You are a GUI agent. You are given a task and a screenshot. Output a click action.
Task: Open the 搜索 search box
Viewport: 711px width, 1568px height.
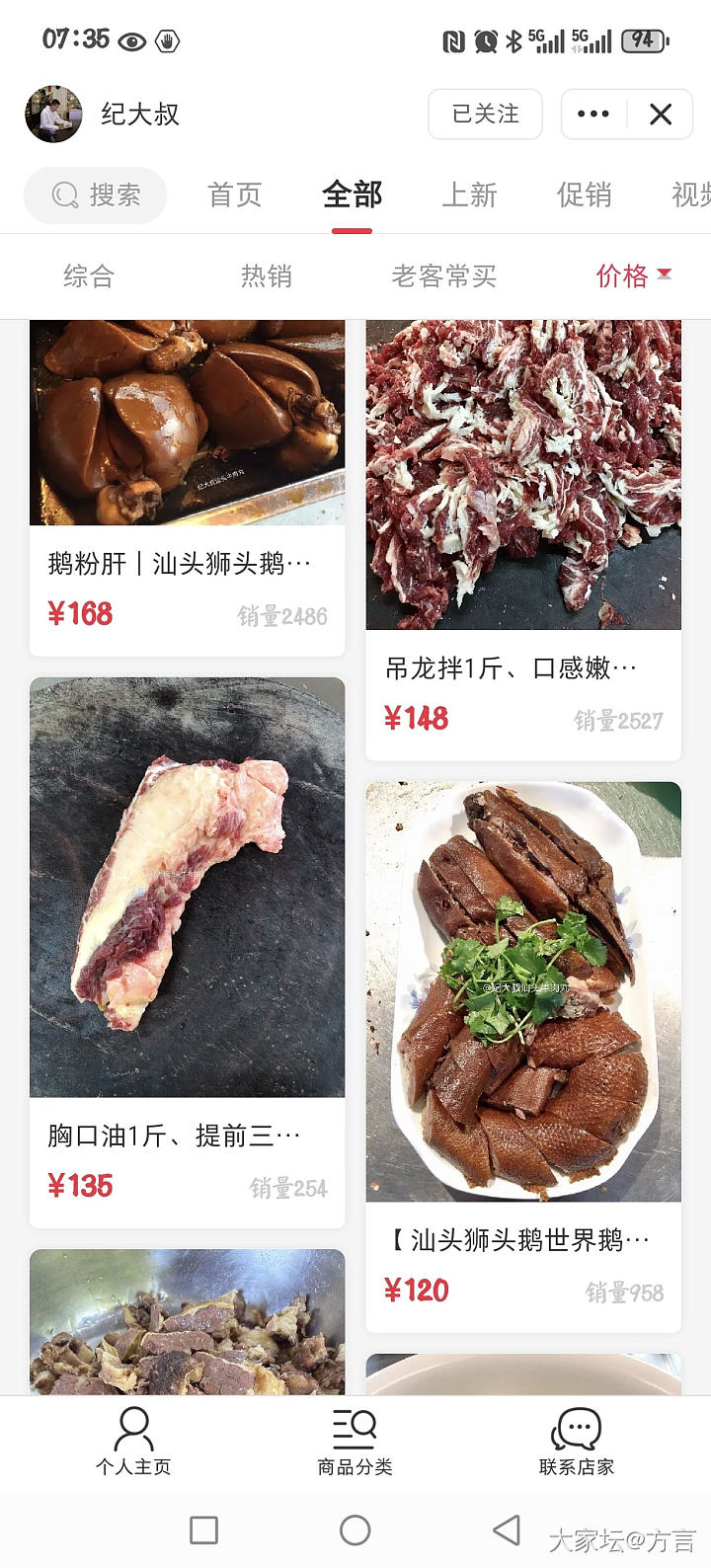click(96, 196)
